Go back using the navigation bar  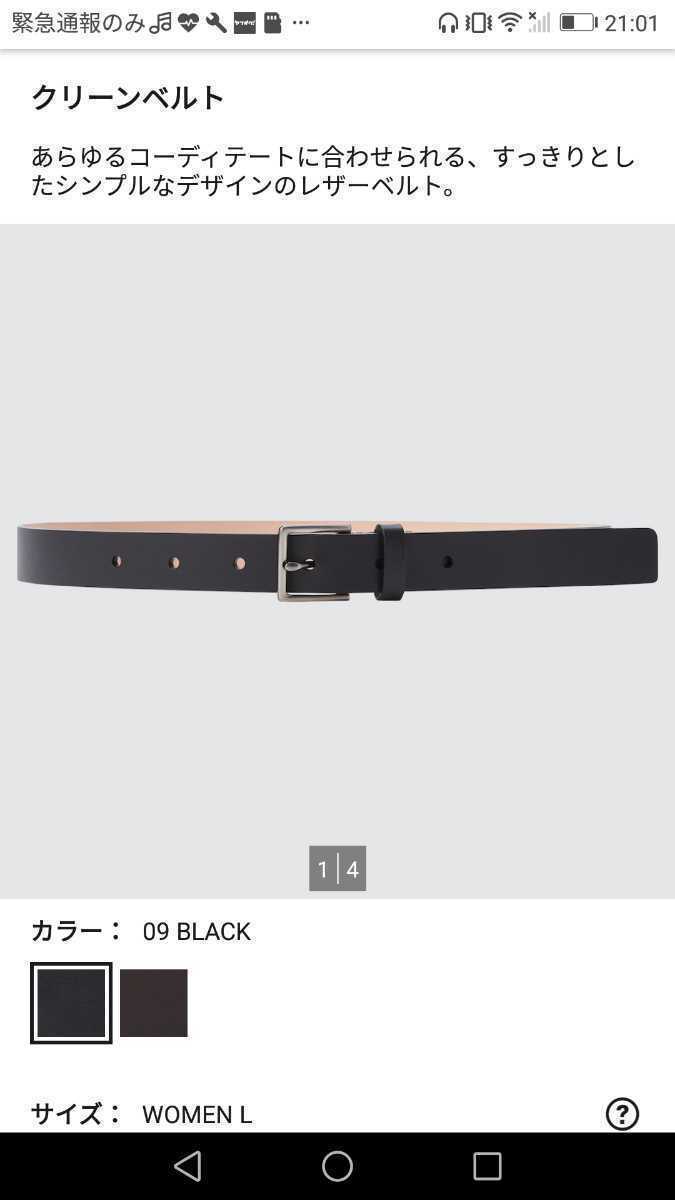[187, 1166]
